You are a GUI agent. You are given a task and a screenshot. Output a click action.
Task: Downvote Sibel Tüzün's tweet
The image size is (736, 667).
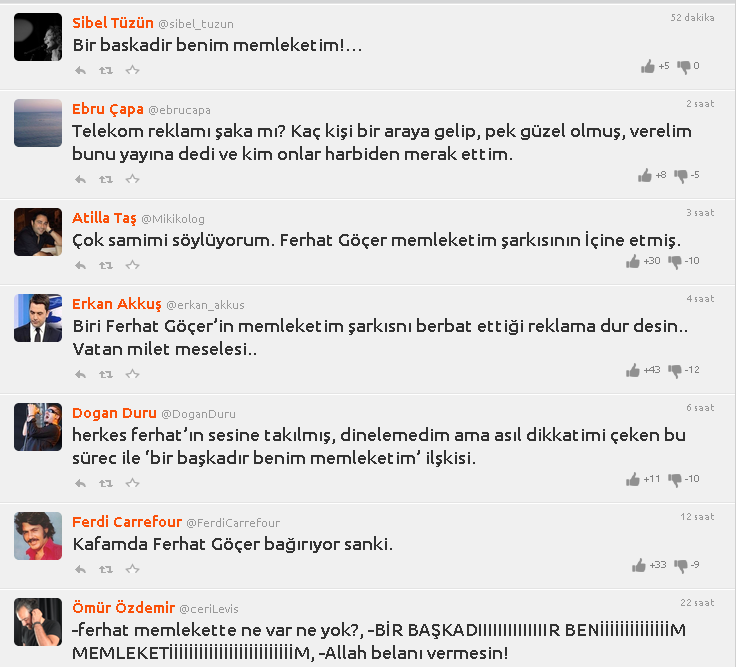tap(684, 66)
